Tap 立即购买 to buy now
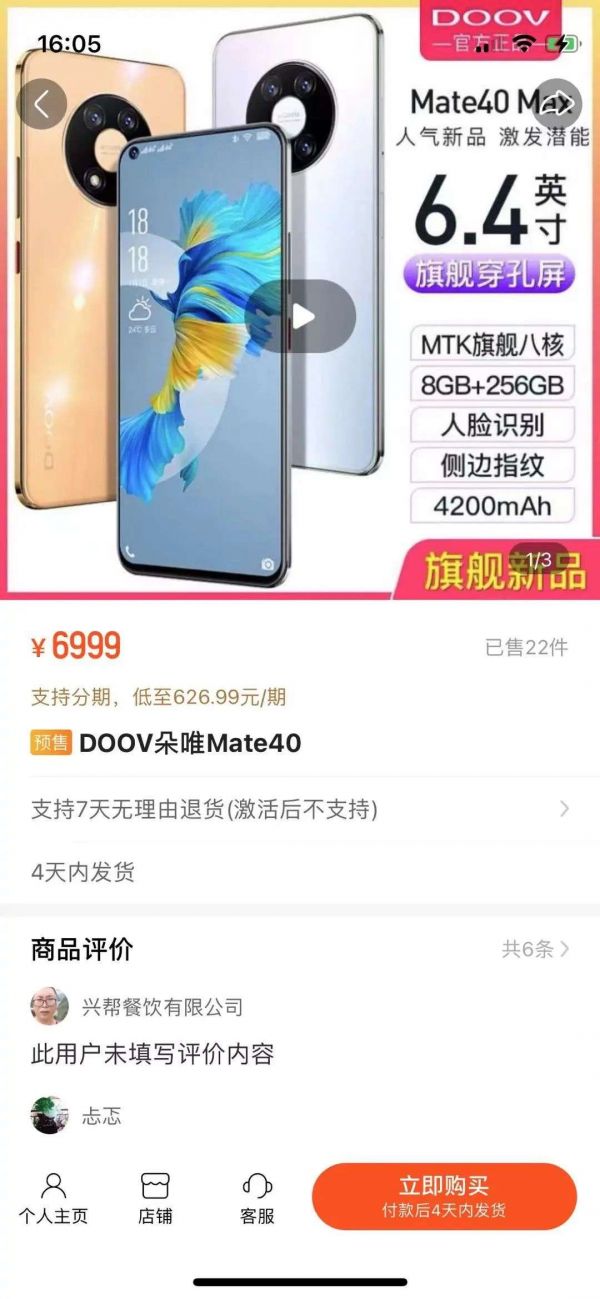Screen dimensions: 600x1299 click(x=444, y=1196)
